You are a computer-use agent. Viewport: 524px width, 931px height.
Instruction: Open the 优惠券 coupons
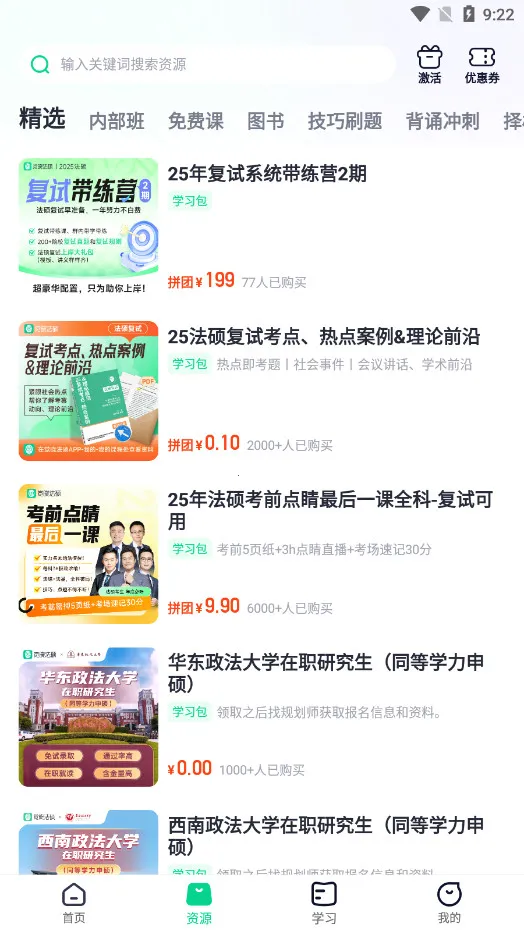pos(482,65)
